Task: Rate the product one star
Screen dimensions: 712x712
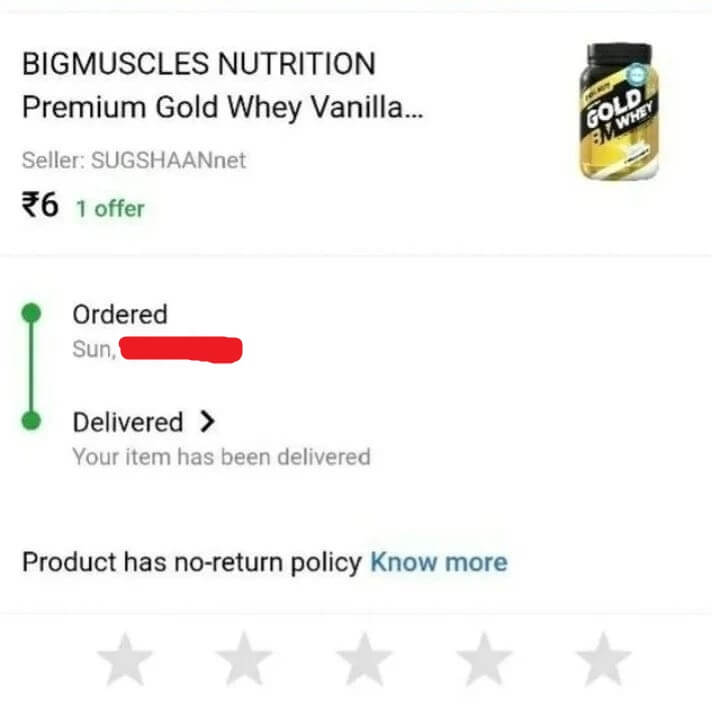Action: pos(125,661)
